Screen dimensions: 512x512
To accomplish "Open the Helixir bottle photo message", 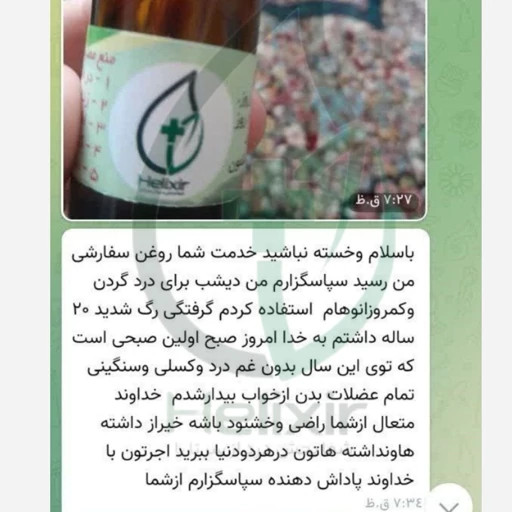I will point(244,109).
